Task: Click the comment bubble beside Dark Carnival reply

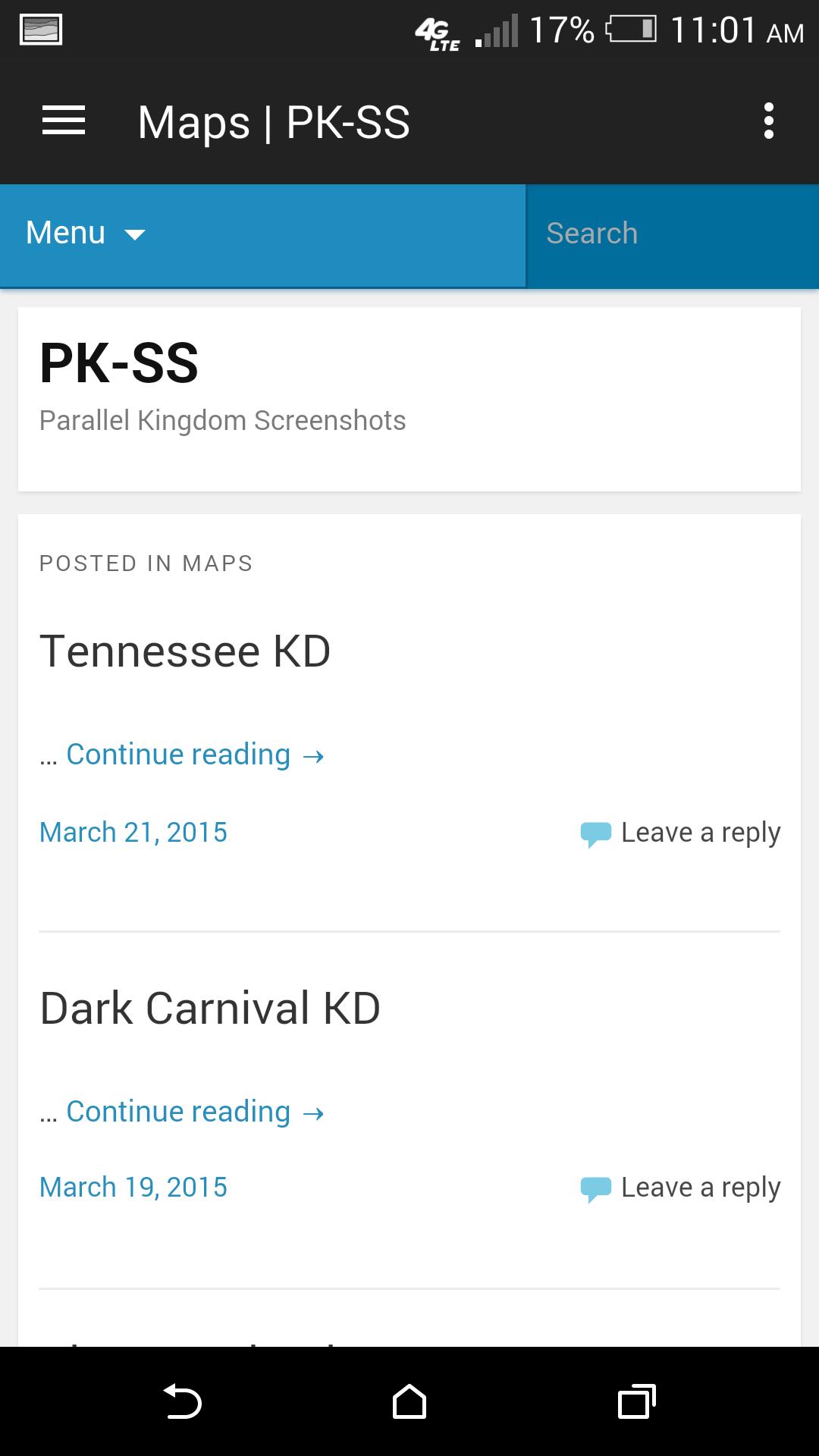Action: pyautogui.click(x=596, y=1188)
